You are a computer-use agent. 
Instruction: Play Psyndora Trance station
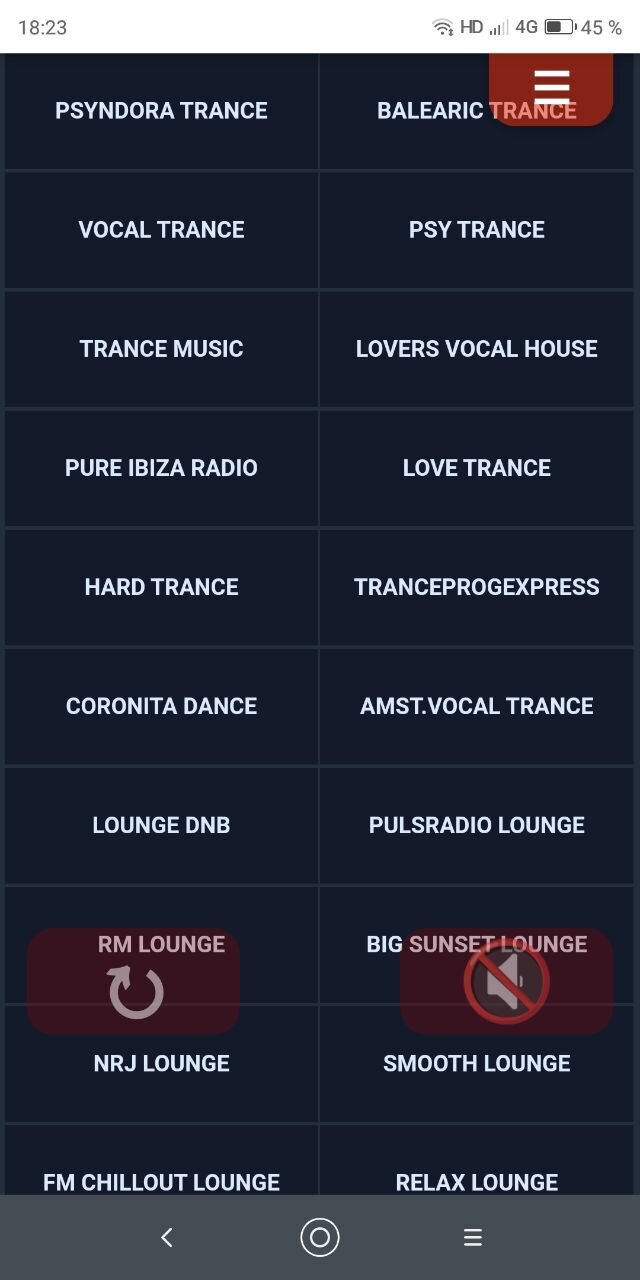[x=161, y=111]
